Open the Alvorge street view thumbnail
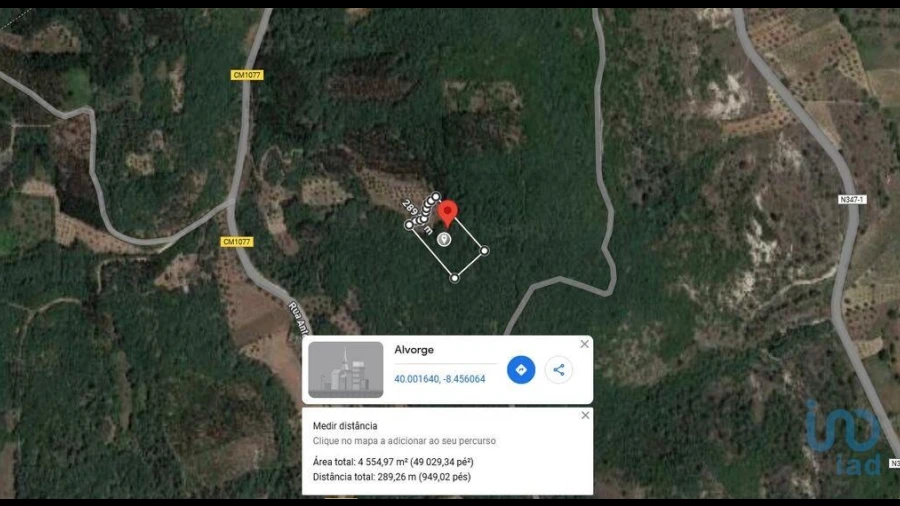 point(345,370)
